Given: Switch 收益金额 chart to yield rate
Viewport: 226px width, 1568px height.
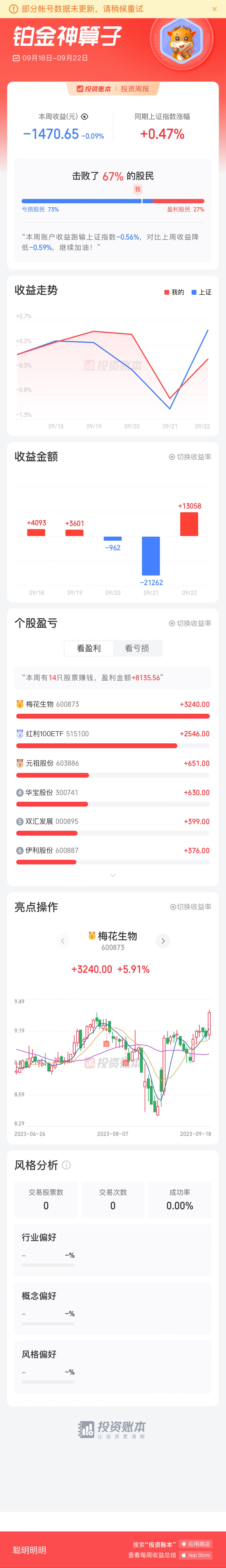Looking at the screenshot, I should [x=190, y=456].
